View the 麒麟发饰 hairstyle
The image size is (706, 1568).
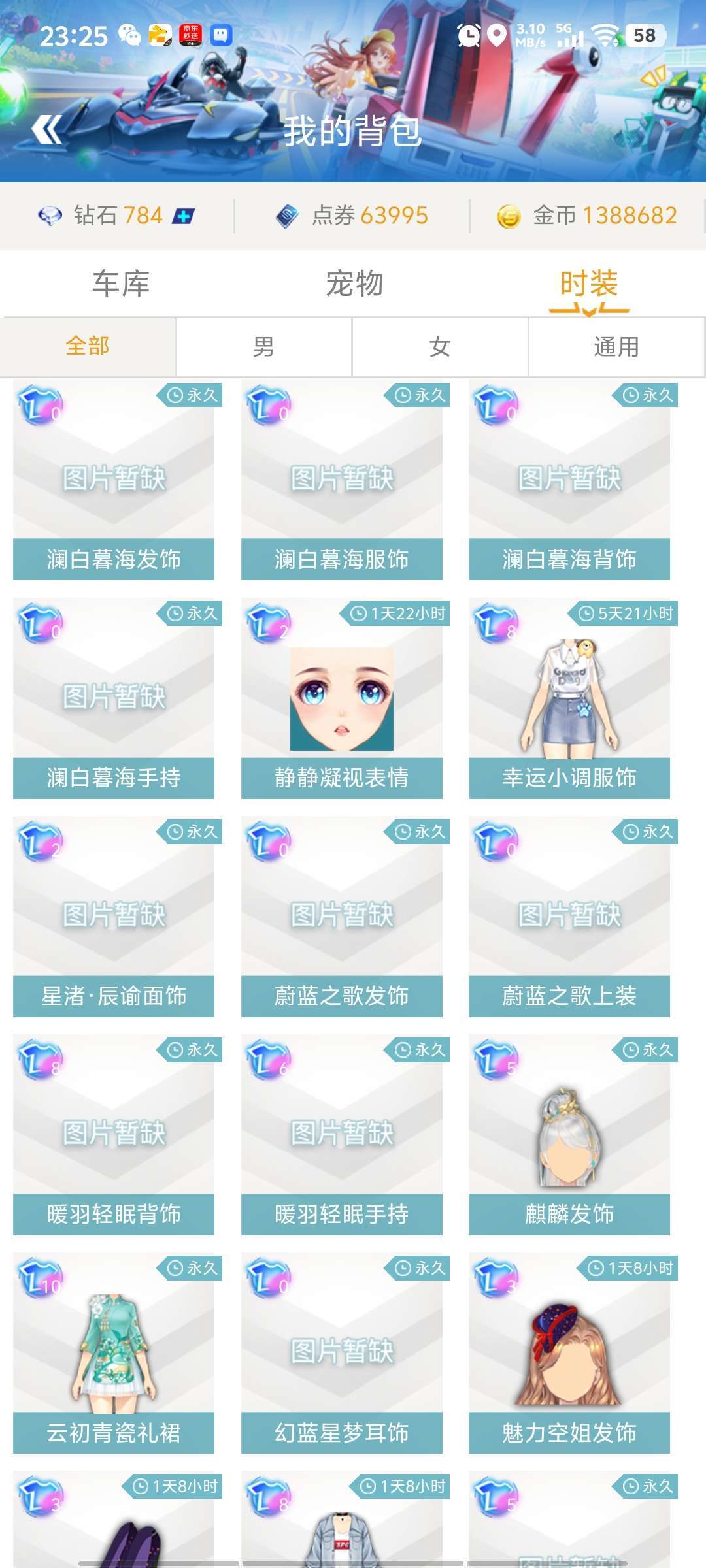click(569, 1135)
